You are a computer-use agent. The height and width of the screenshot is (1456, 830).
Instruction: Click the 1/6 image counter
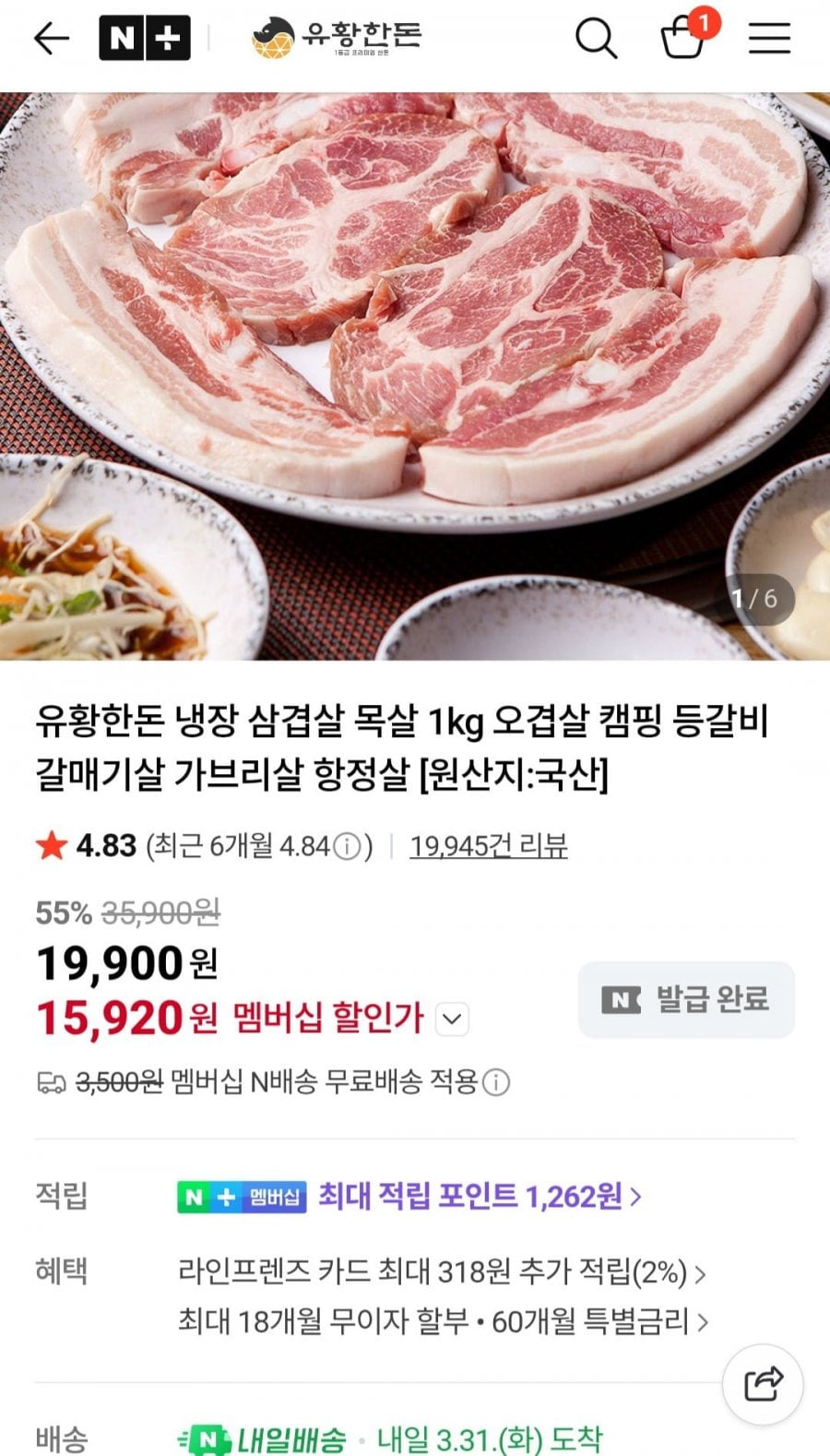[x=758, y=600]
